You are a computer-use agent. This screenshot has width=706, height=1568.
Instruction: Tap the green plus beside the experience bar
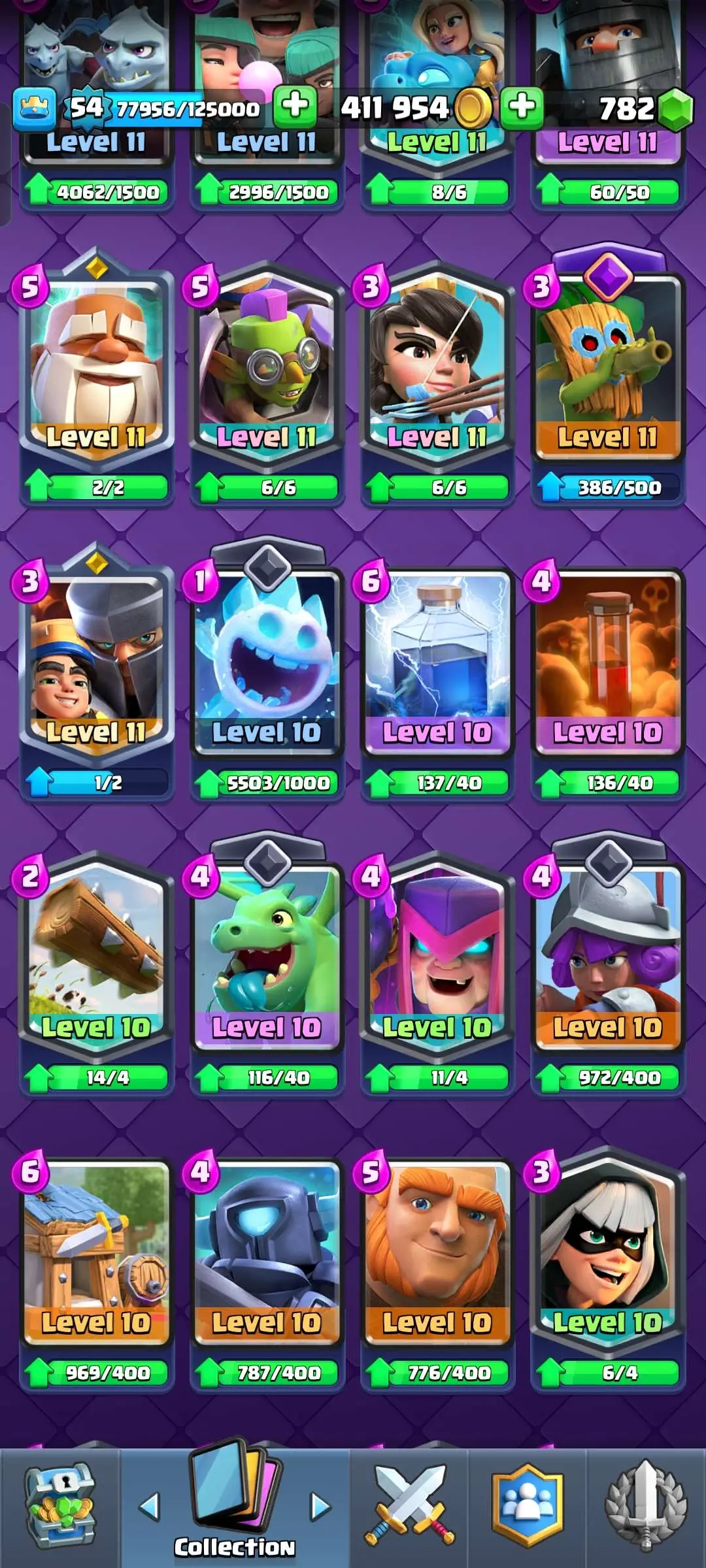295,106
